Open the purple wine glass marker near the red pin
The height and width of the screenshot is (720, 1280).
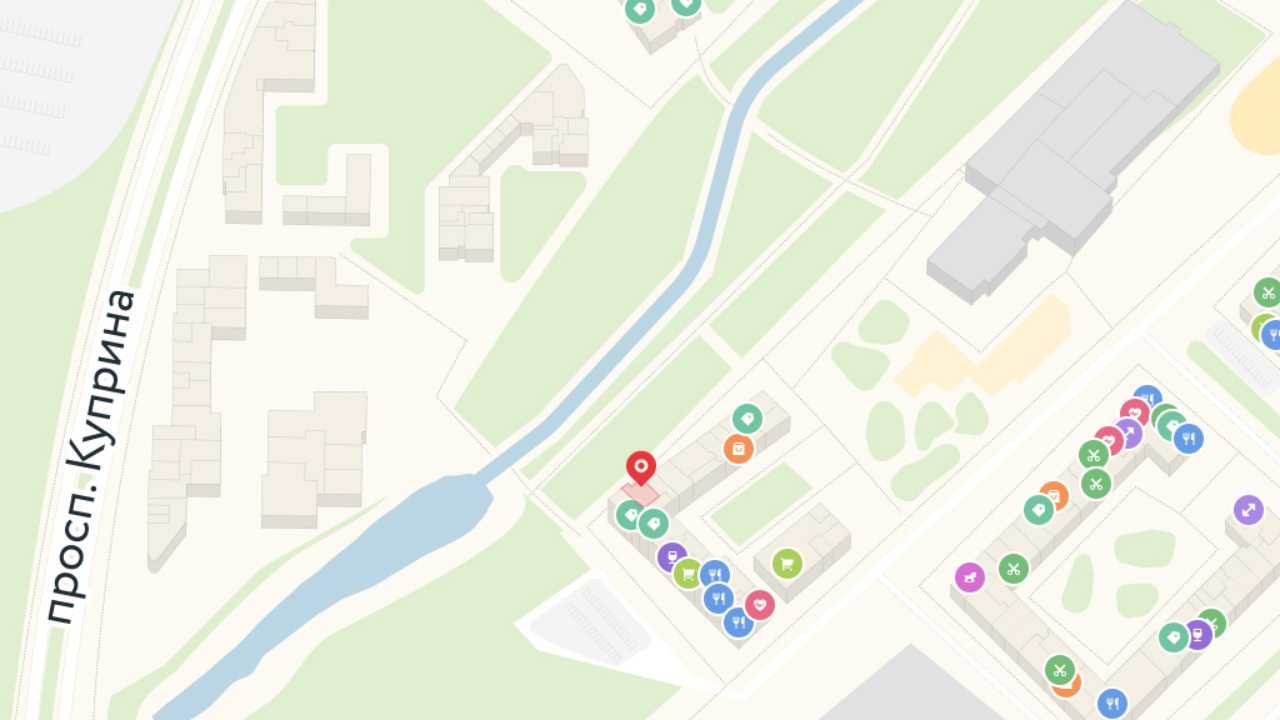pos(671,556)
